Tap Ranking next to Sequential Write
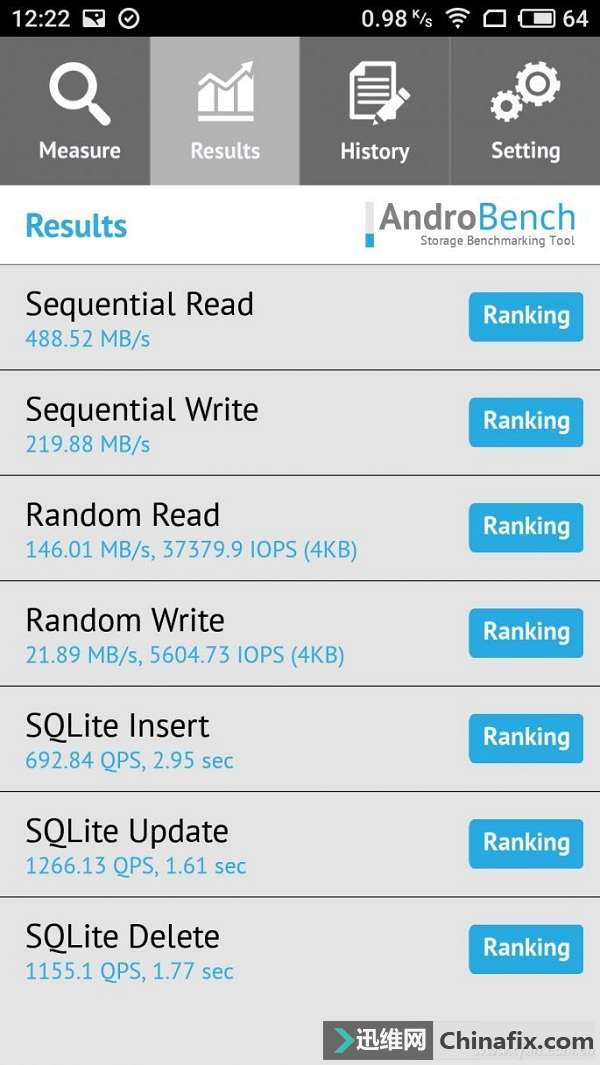Screen dimensions: 600x1065 [525, 421]
